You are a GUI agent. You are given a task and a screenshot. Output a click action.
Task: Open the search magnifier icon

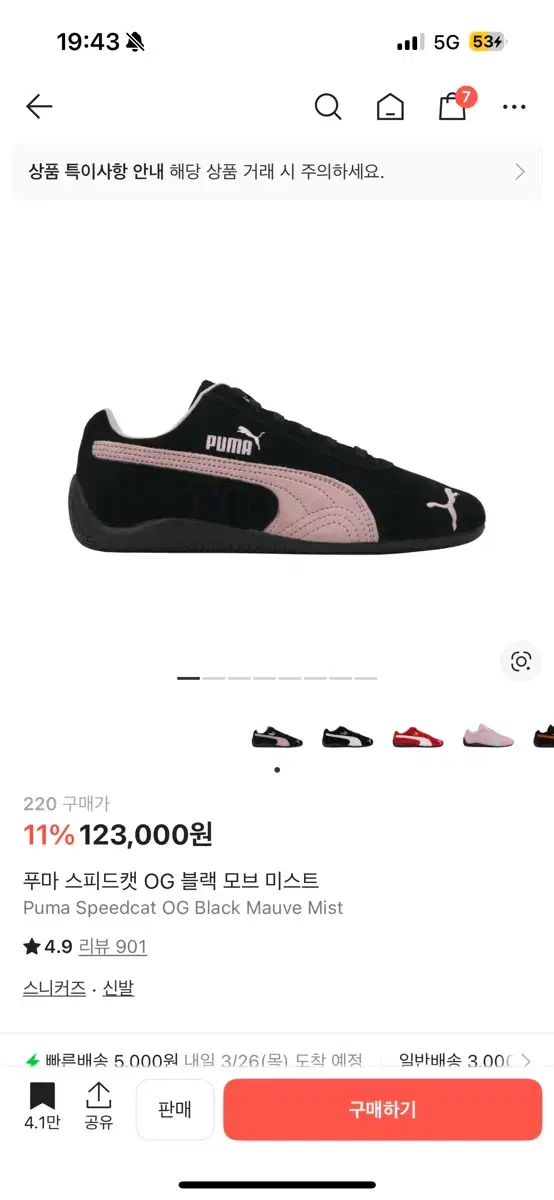tap(328, 106)
